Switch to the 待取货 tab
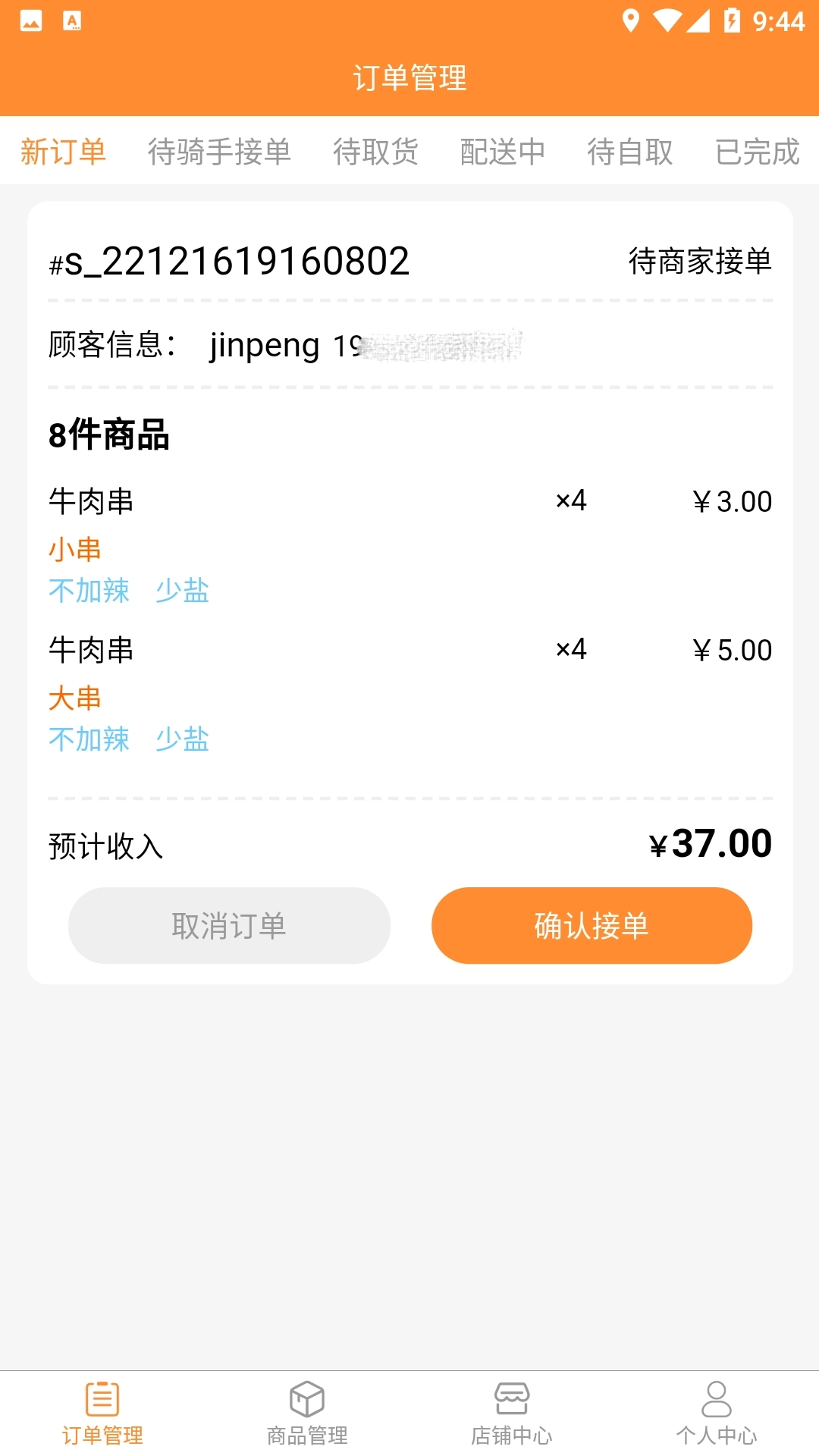Screen dimensions: 819x1456 377,151
